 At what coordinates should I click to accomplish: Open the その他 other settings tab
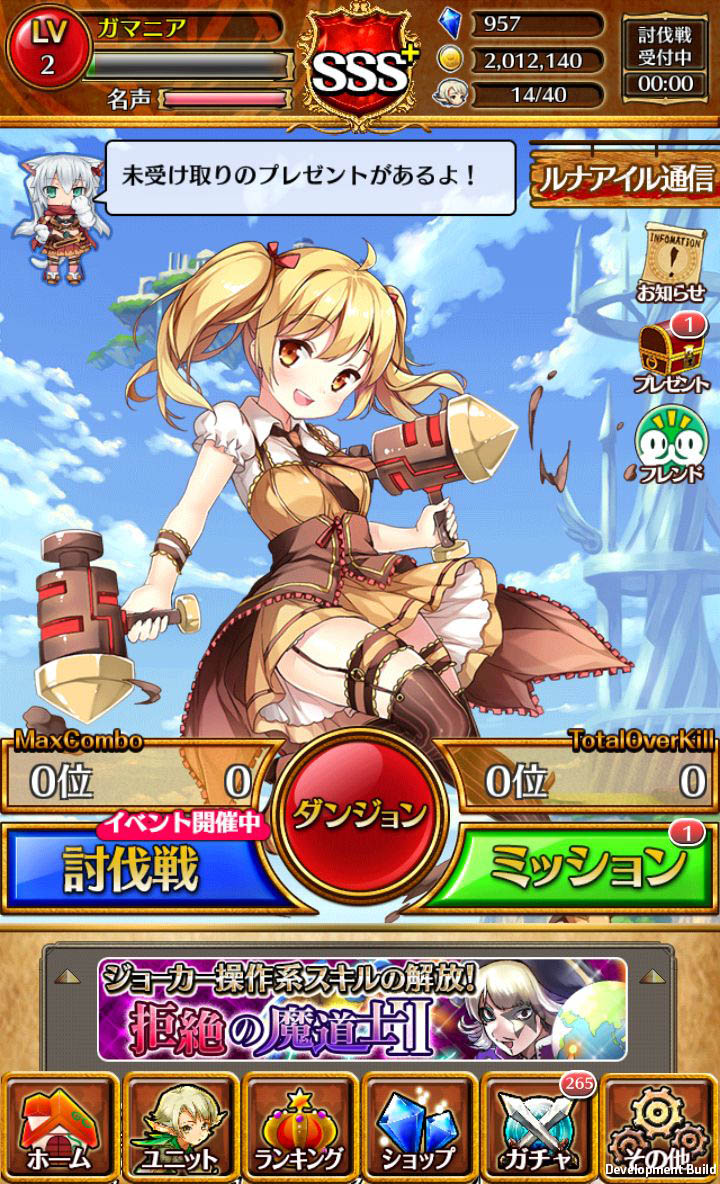click(x=658, y=1127)
